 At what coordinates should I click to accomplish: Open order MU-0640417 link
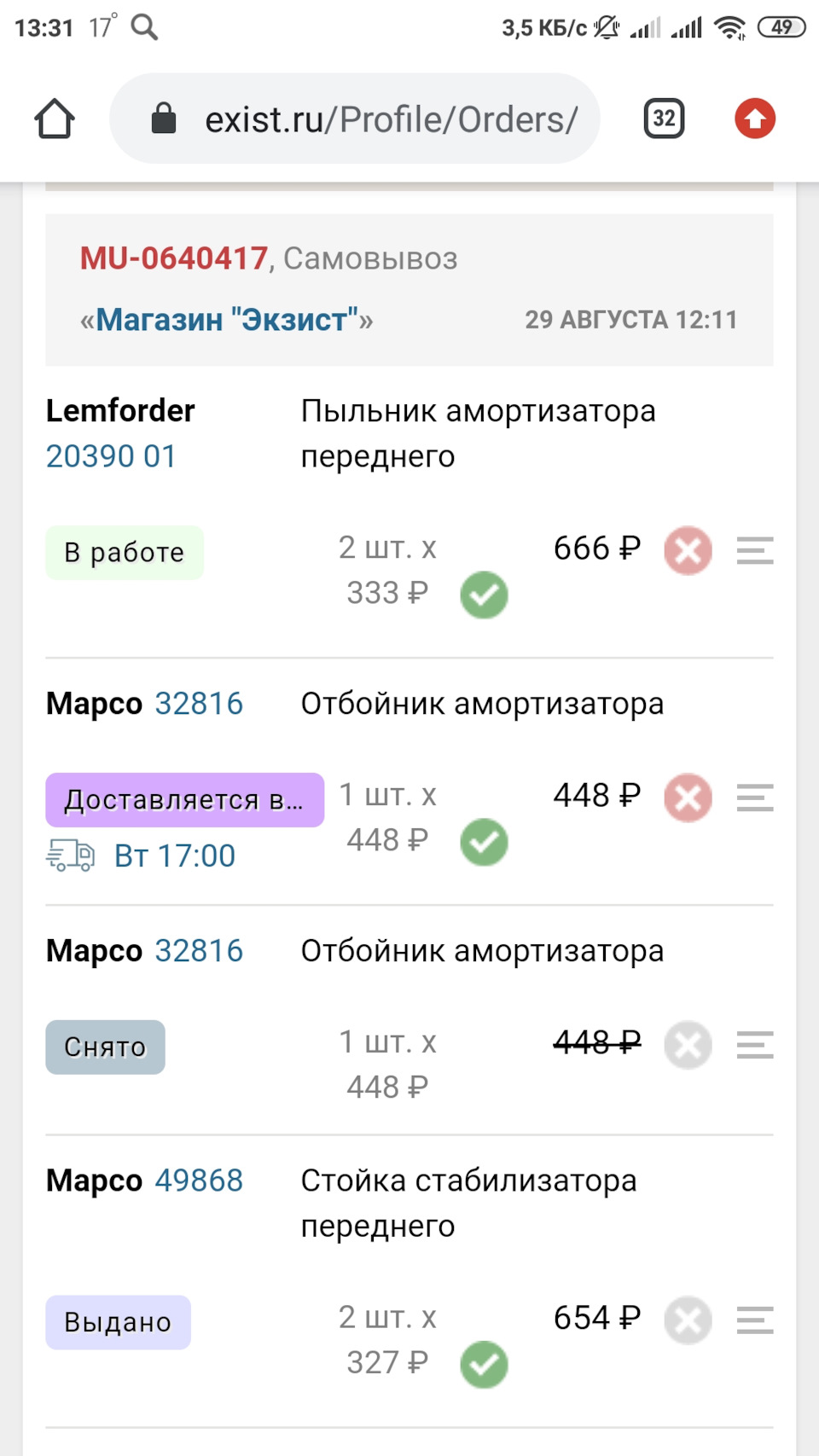(x=171, y=258)
